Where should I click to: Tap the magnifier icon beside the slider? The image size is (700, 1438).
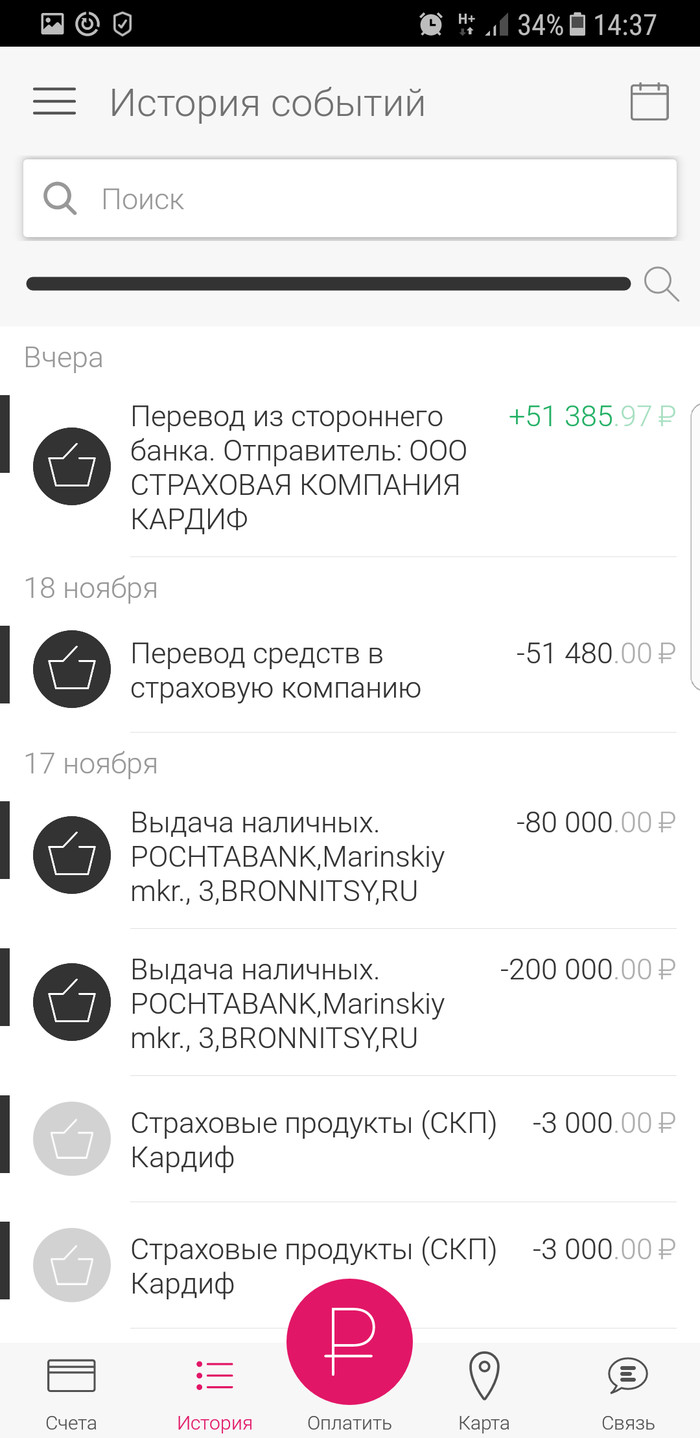click(661, 283)
